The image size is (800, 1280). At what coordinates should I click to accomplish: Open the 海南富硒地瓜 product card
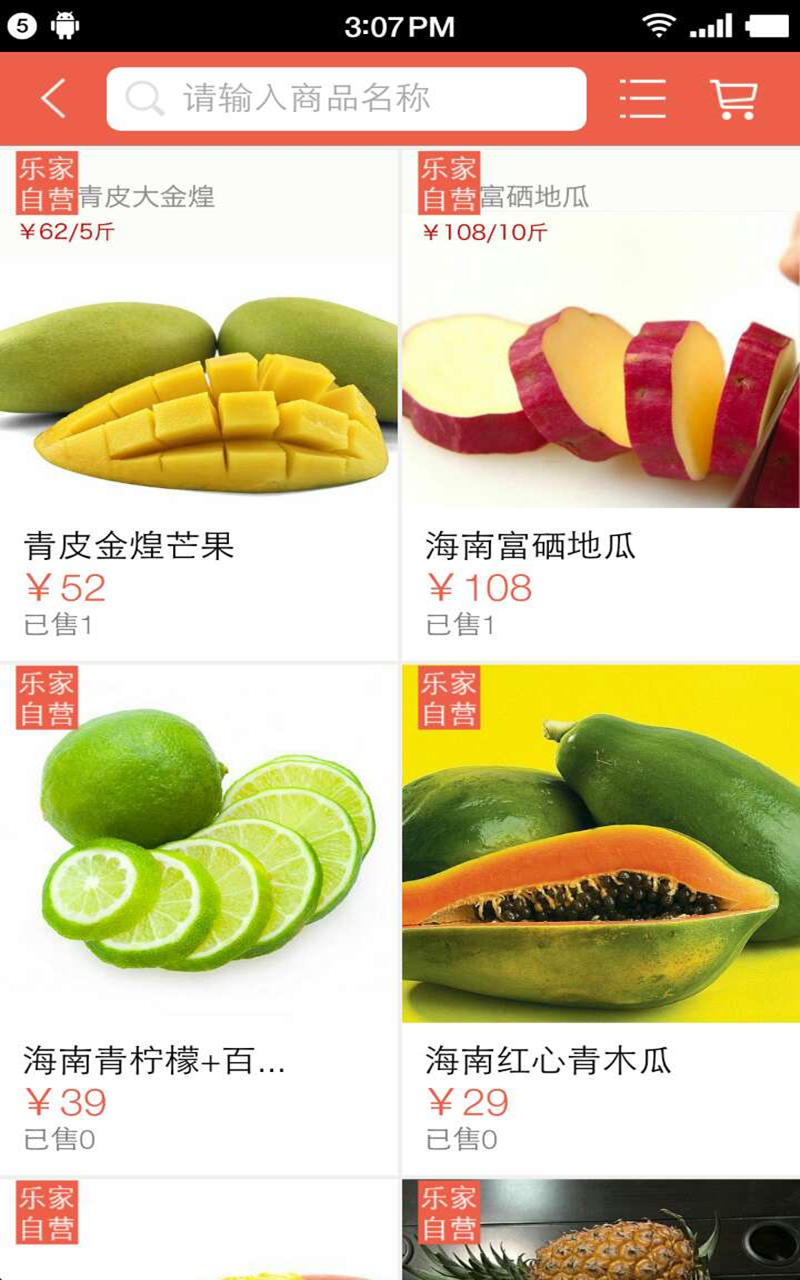pos(600,405)
